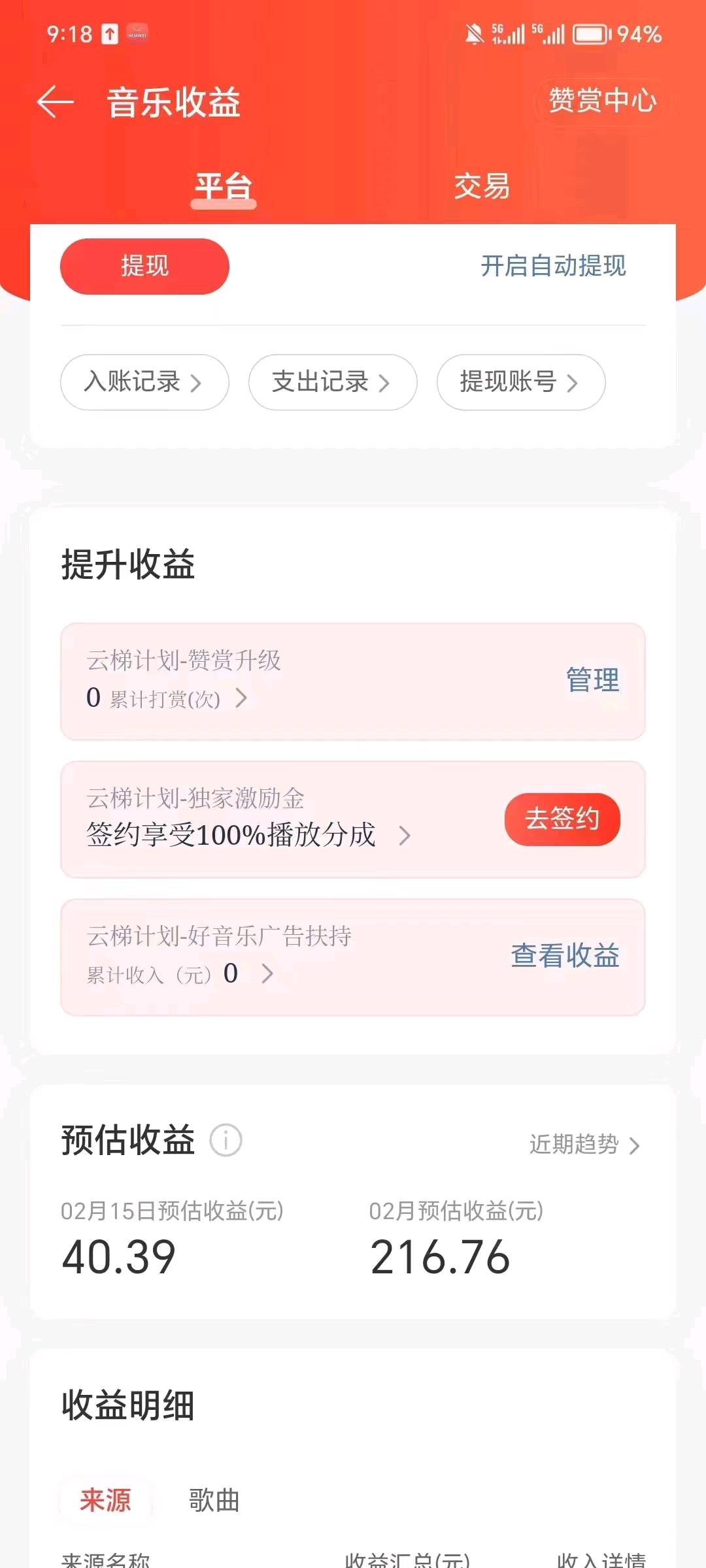Viewport: 706px width, 1568px height.
Task: Tap the 去签约 button
Action: tap(562, 819)
